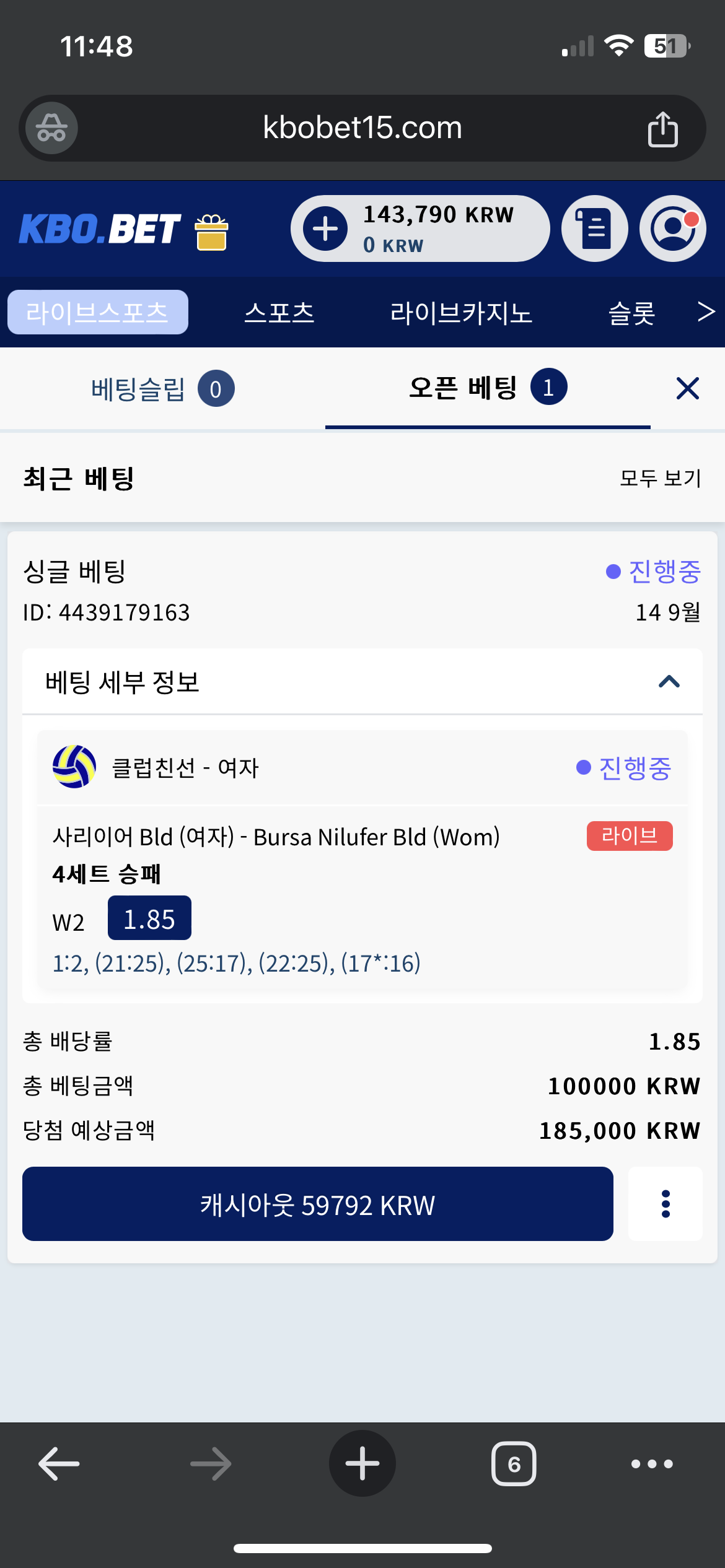The image size is (725, 1568).
Task: Go back in the browser
Action: (59, 1463)
